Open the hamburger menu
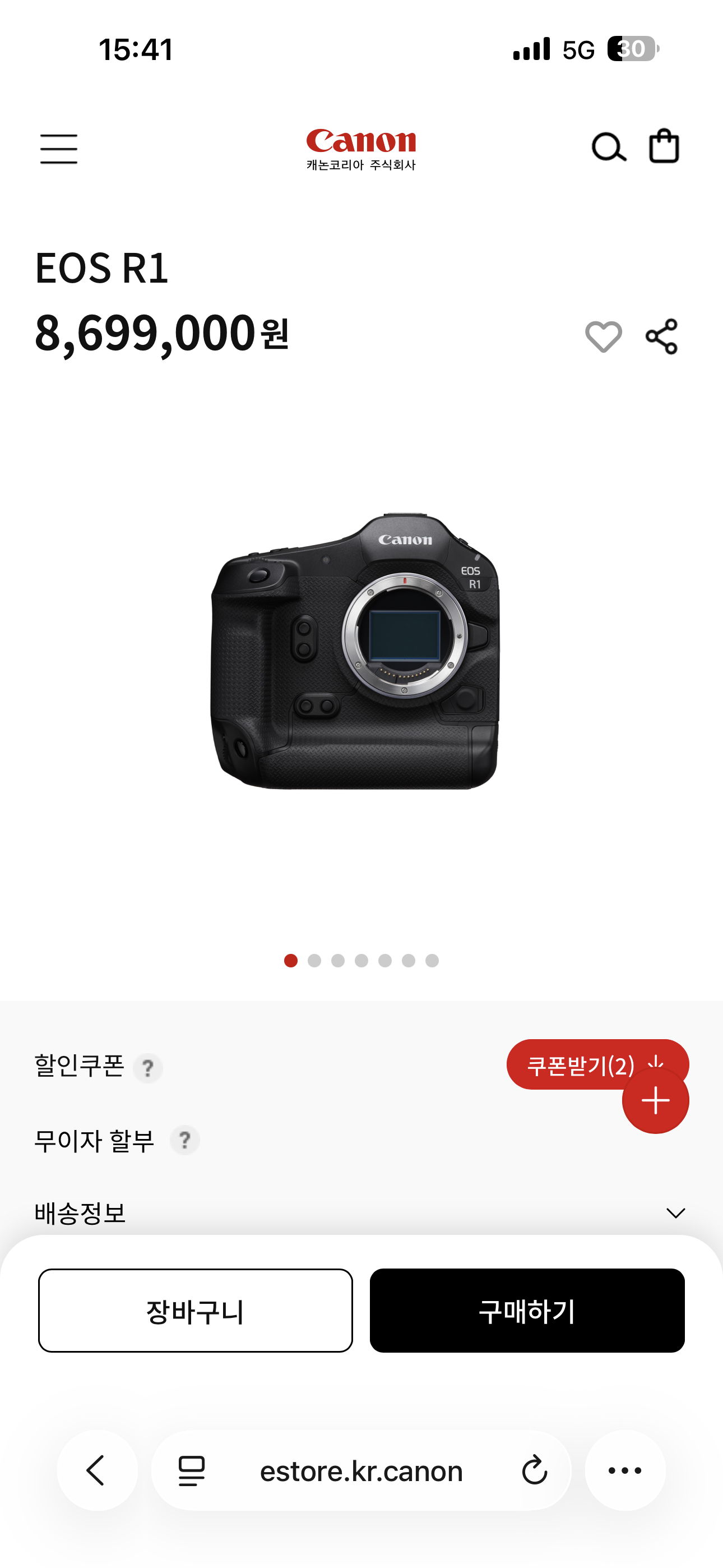Screen dimensions: 723x1568 coord(59,149)
